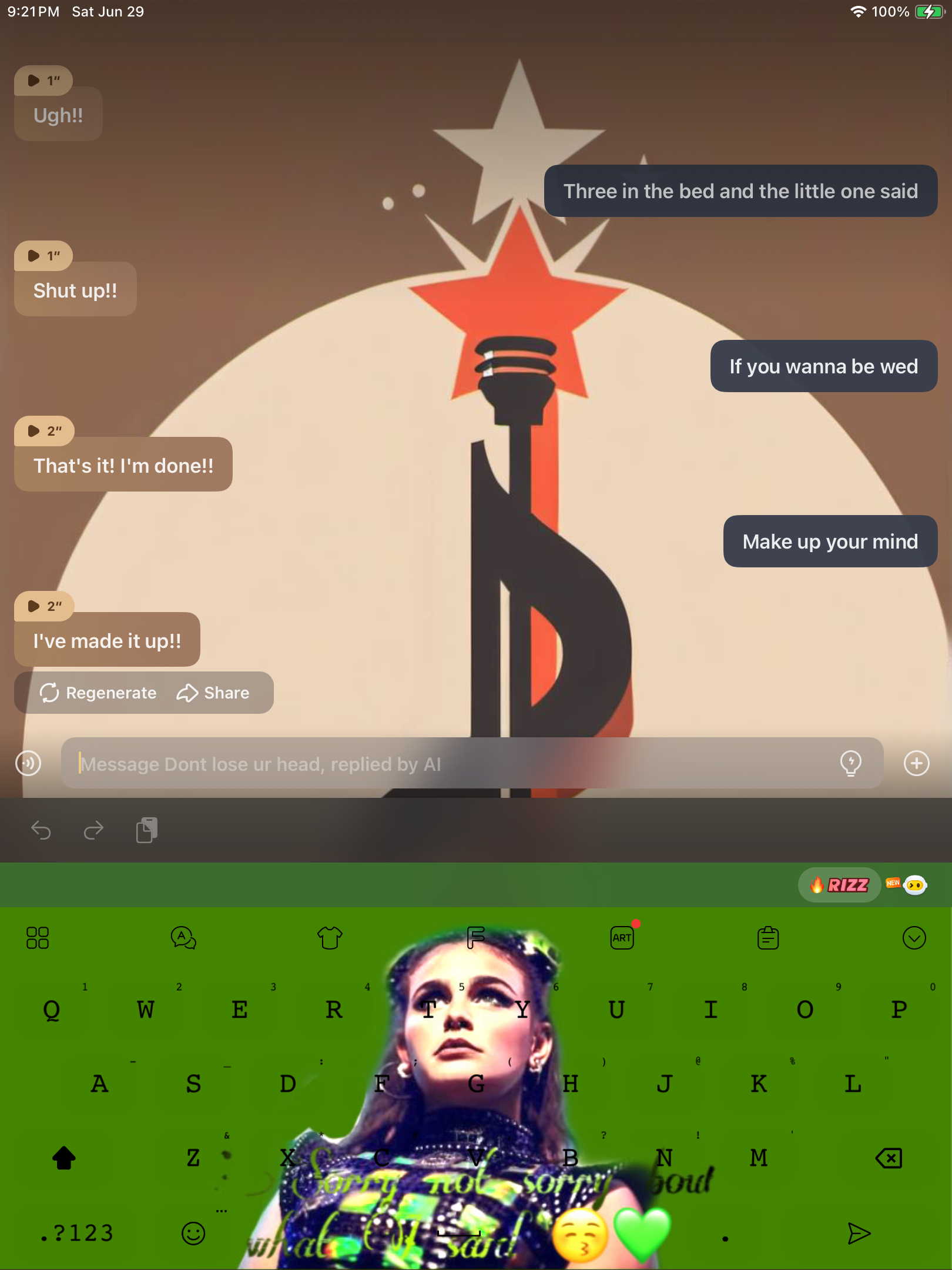The height and width of the screenshot is (1270, 952).
Task: Open the lightbulb suggestion icon
Action: tap(850, 763)
